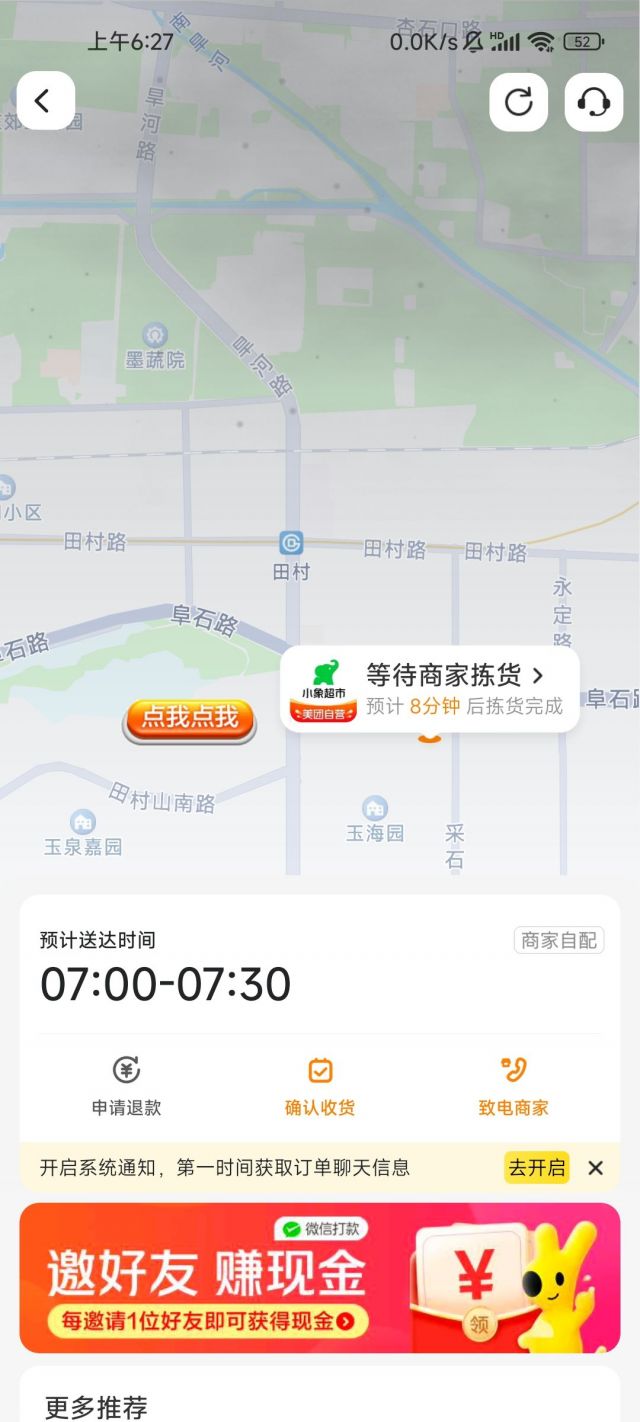Open the 等待商家拣货 order status bubble
The width and height of the screenshot is (640, 1422).
(x=430, y=690)
